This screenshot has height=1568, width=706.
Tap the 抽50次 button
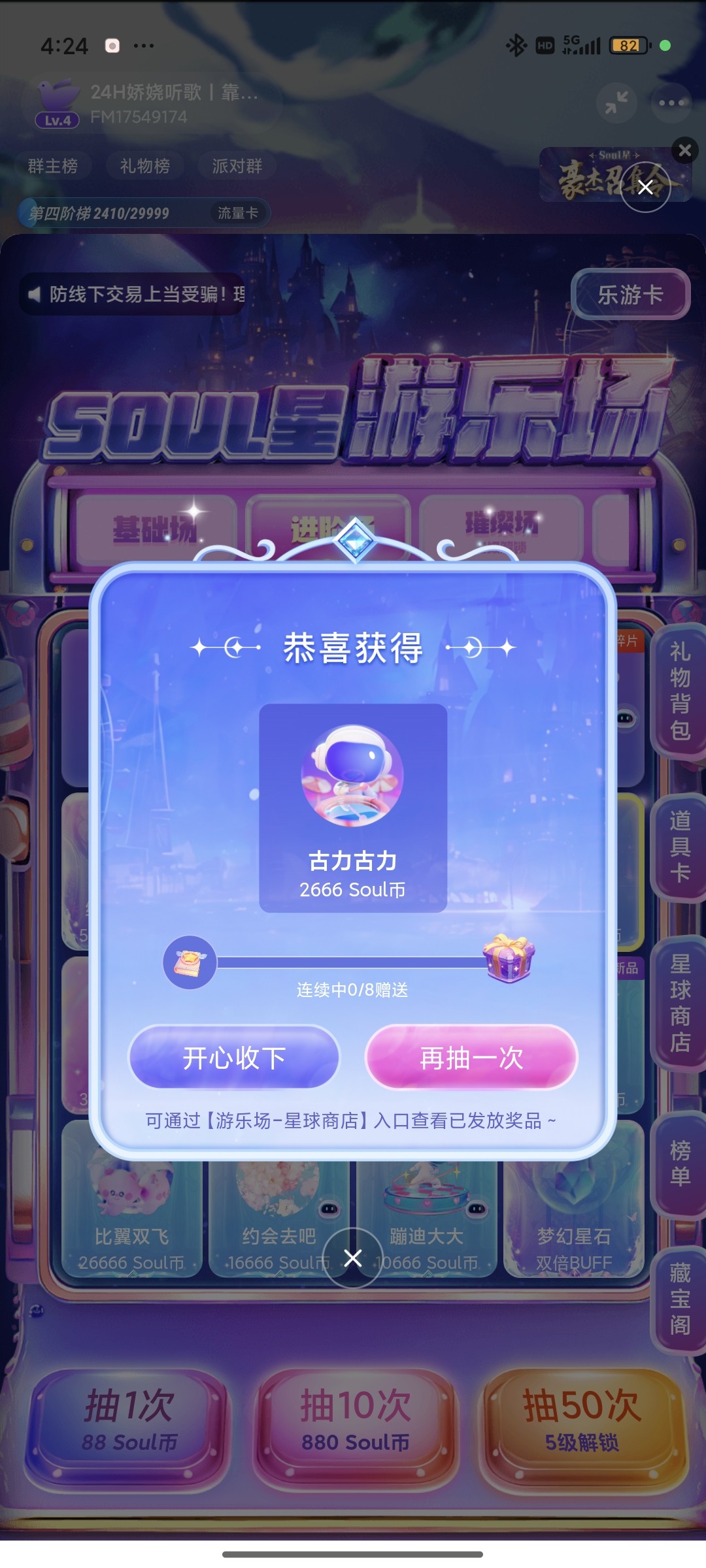coord(582,1420)
